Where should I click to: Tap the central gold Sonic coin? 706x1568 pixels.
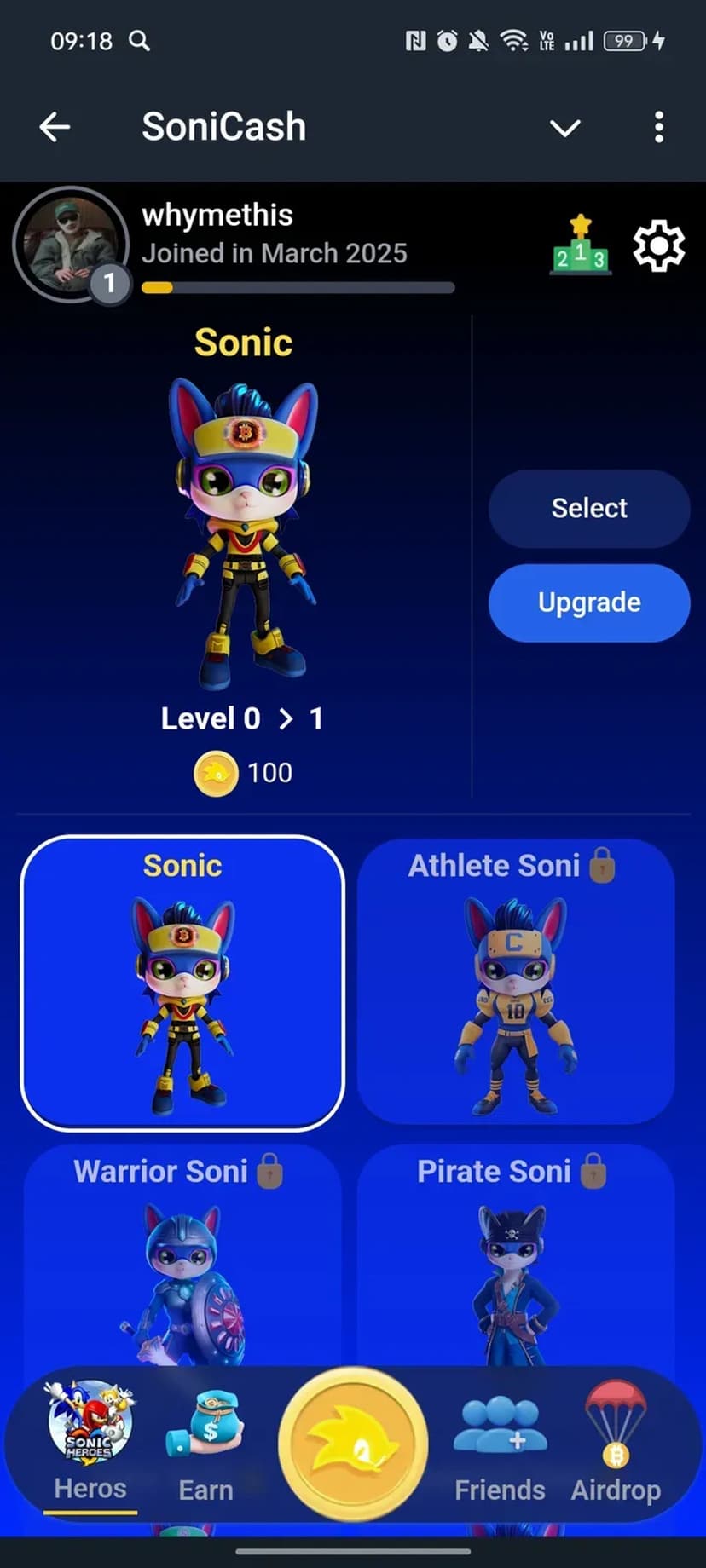point(353,1443)
